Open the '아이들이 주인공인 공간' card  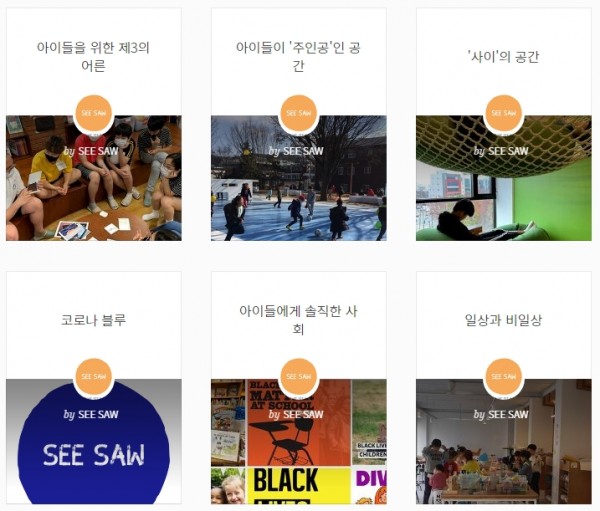tap(298, 57)
